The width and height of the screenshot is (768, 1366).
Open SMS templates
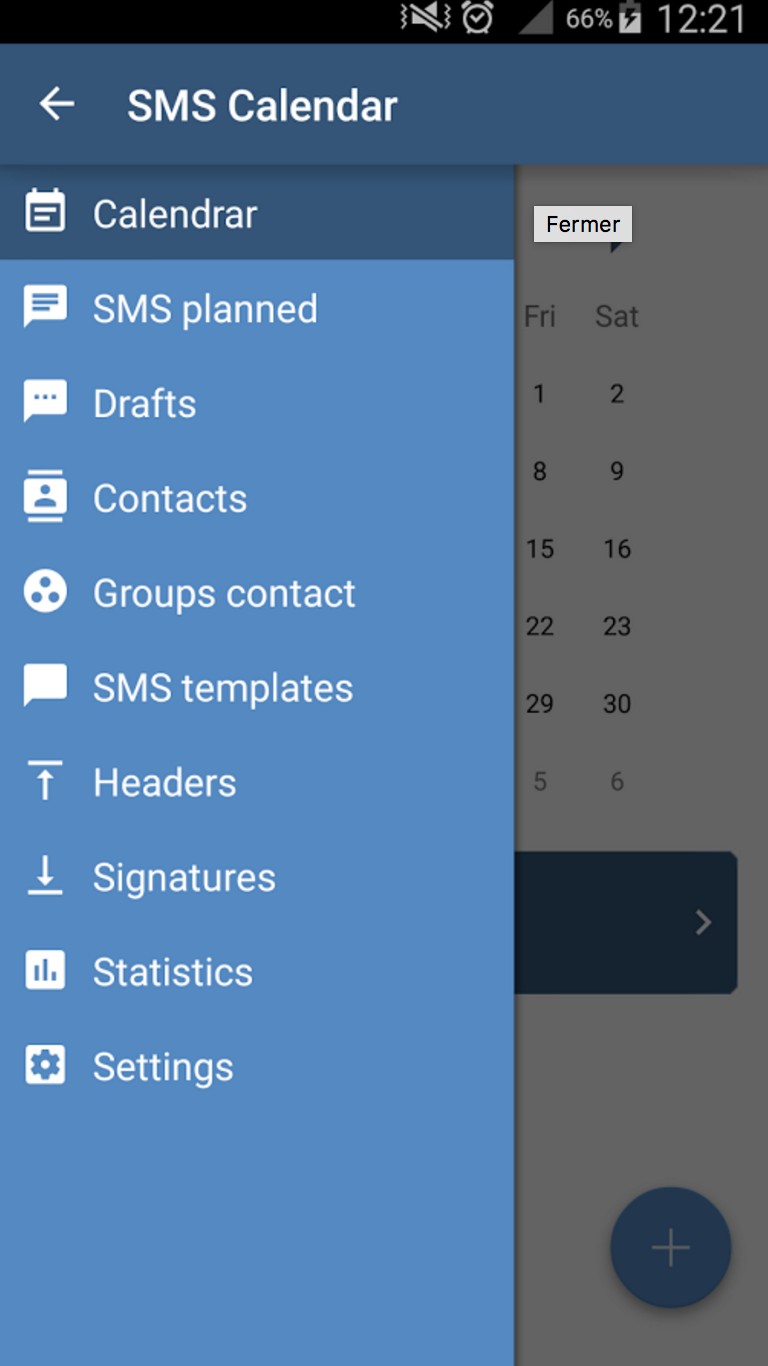click(223, 688)
